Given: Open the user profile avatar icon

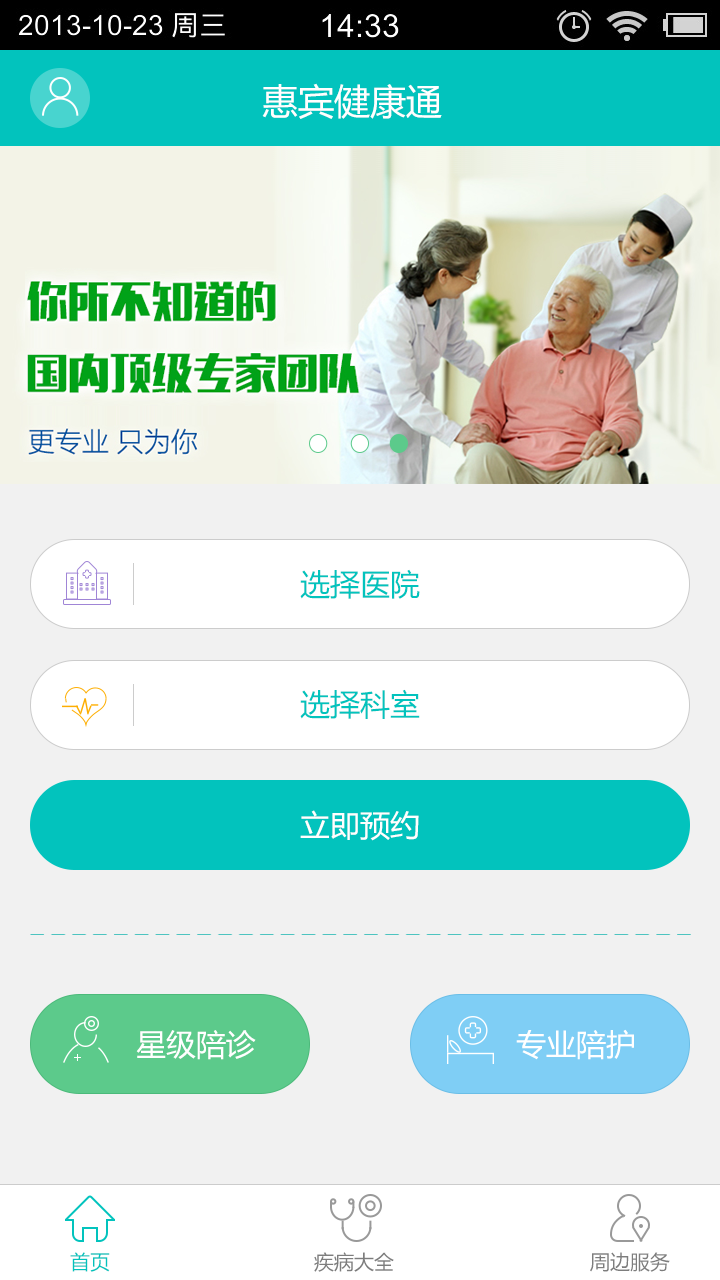Looking at the screenshot, I should (60, 97).
